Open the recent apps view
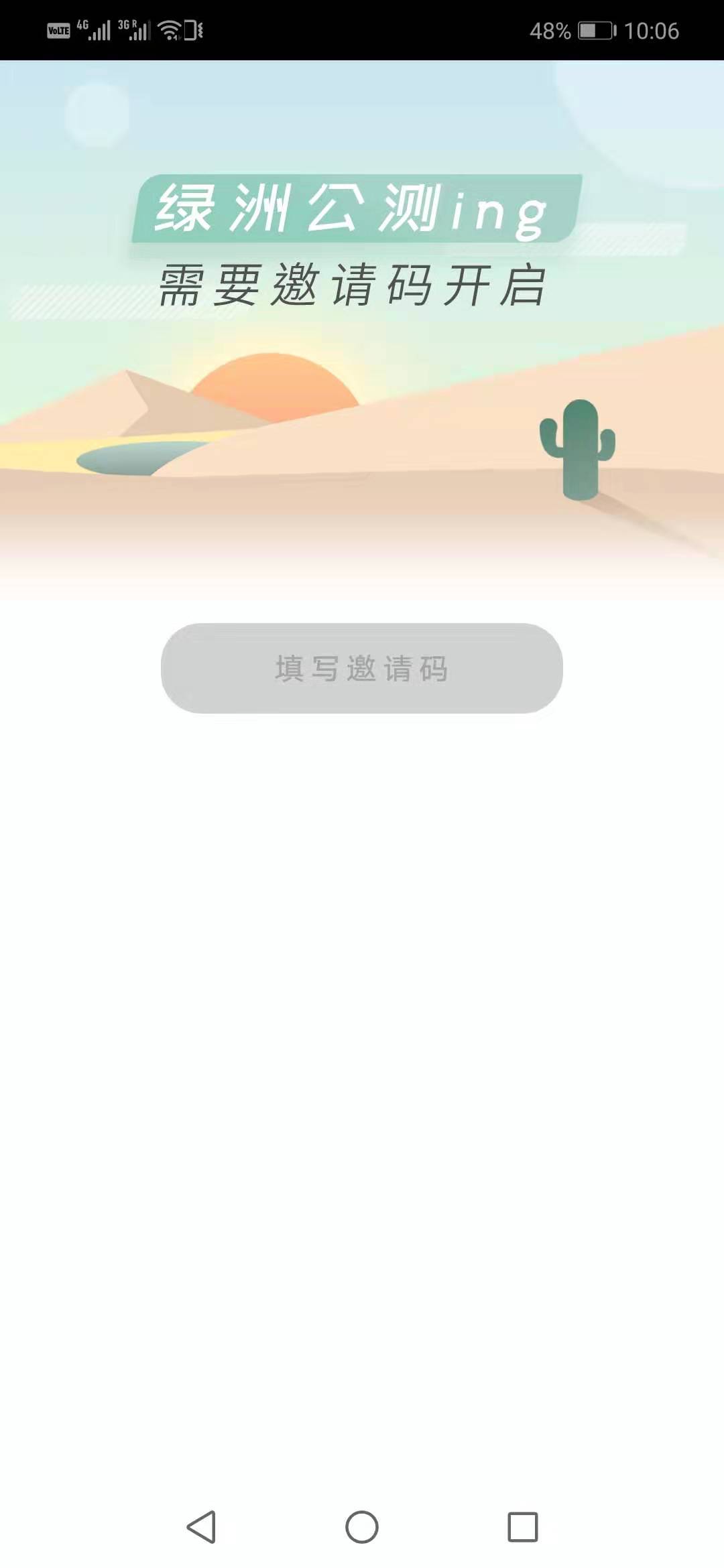 coord(522,1526)
